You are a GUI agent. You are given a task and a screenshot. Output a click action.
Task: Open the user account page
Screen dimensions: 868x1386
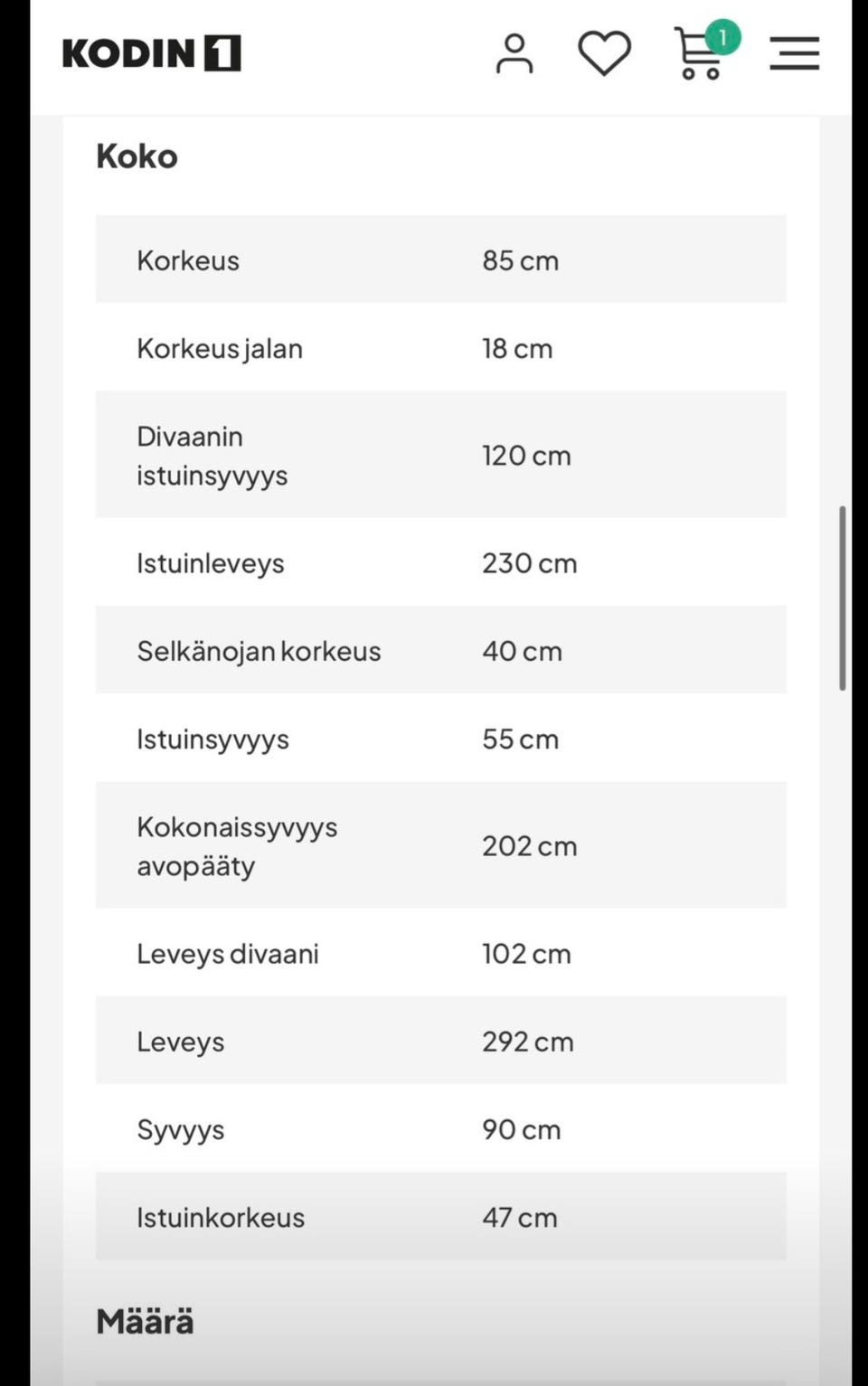(514, 53)
